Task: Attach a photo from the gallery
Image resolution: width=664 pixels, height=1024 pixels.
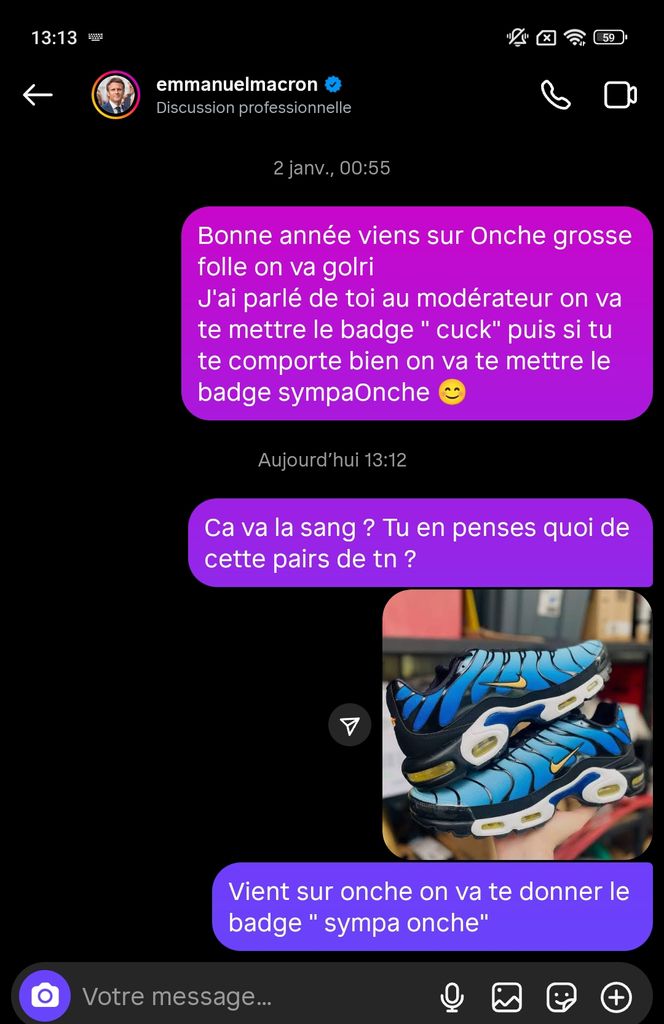Action: click(x=507, y=996)
